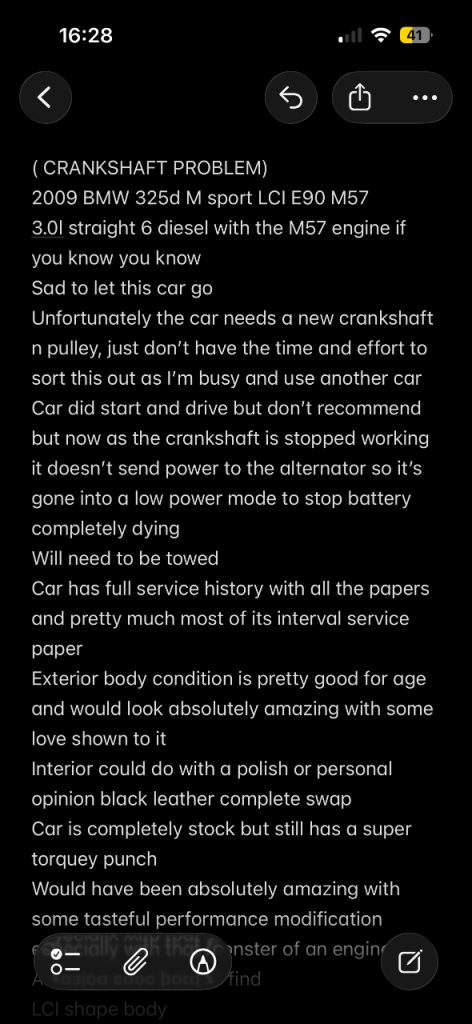
Task: Share this note
Action: [360, 98]
